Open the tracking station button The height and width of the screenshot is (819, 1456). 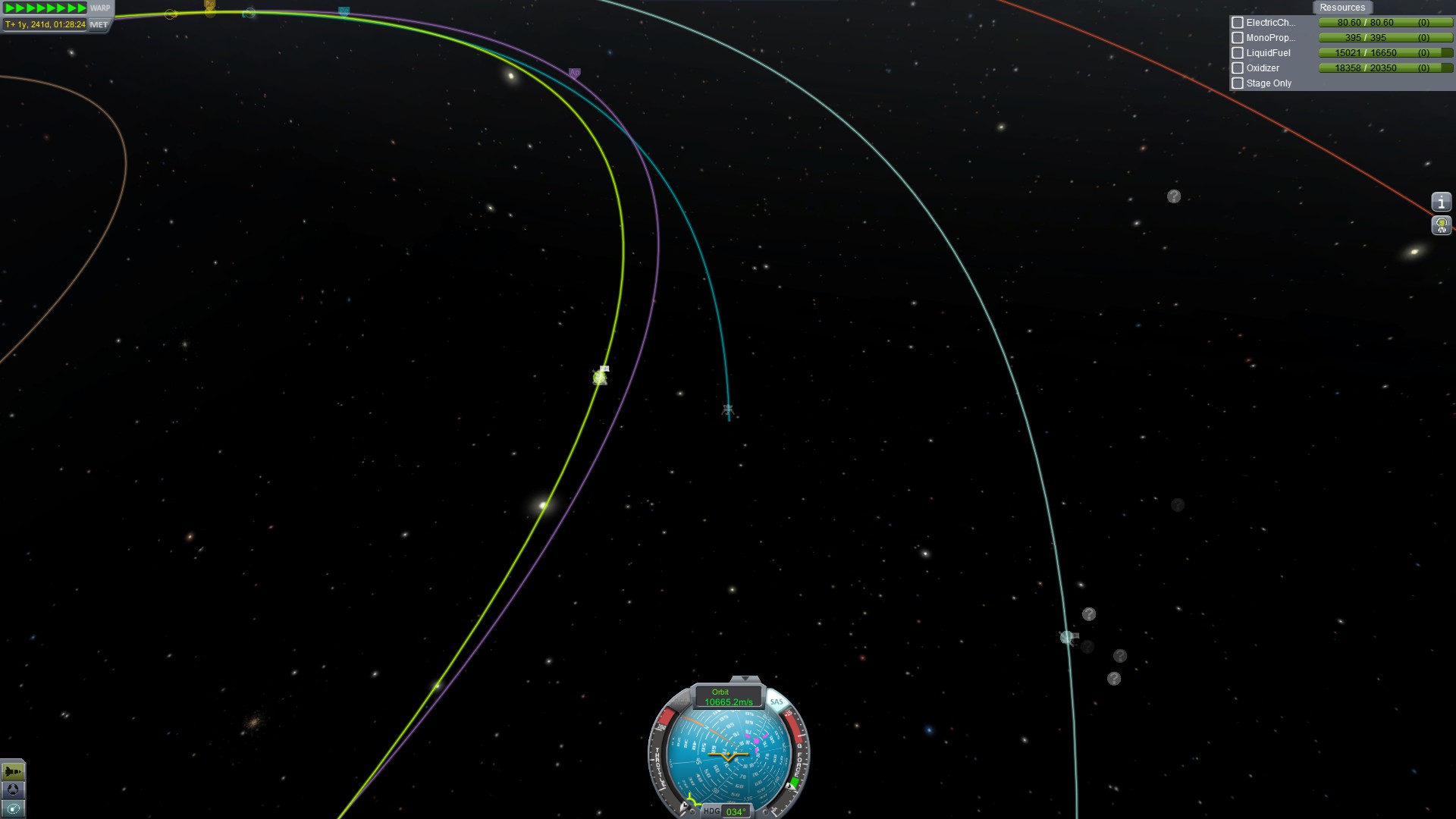tap(13, 790)
